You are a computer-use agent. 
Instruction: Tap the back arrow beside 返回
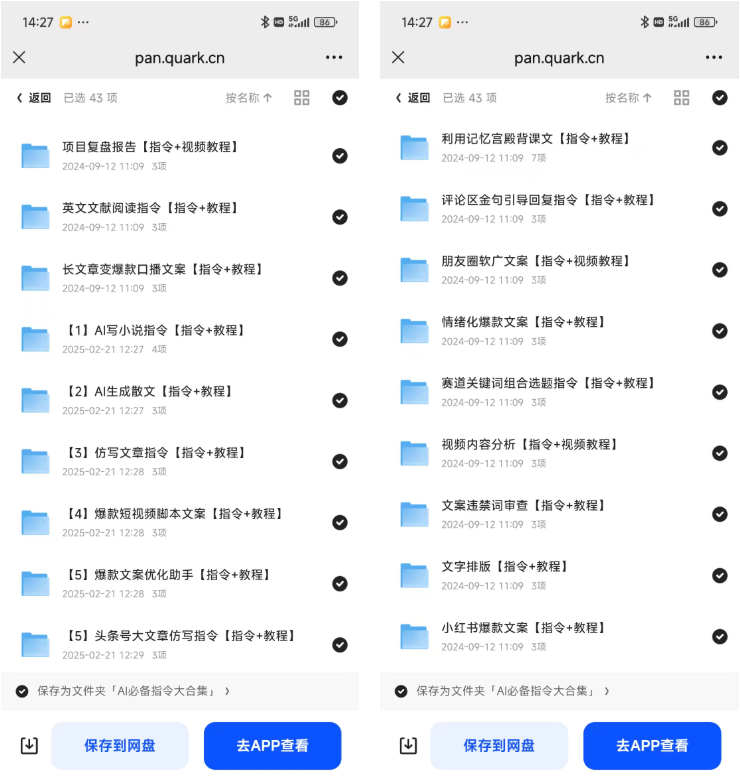(18, 98)
